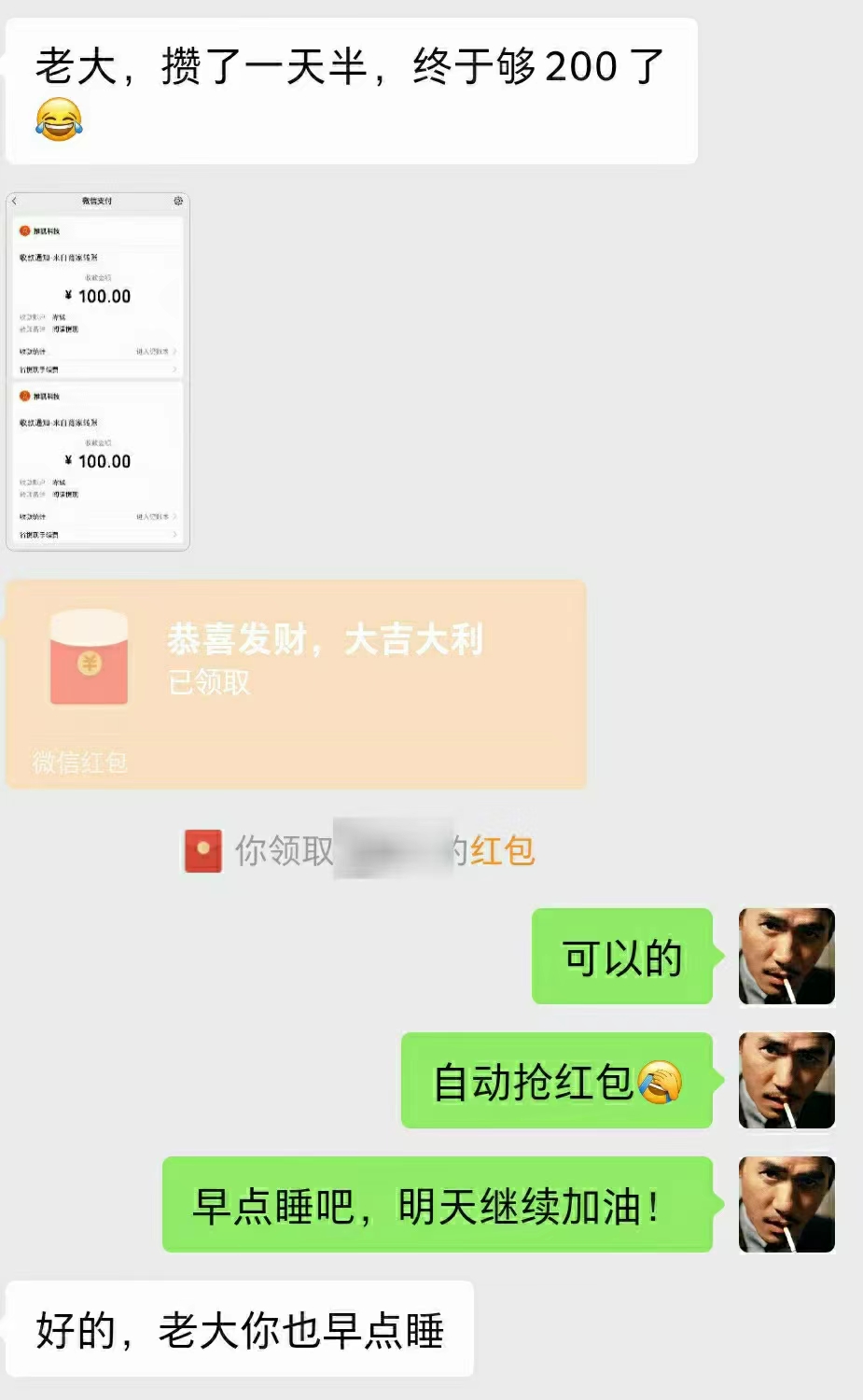Open avatar beside the 自动抢红包 message
The width and height of the screenshot is (863, 1400).
tap(786, 1081)
